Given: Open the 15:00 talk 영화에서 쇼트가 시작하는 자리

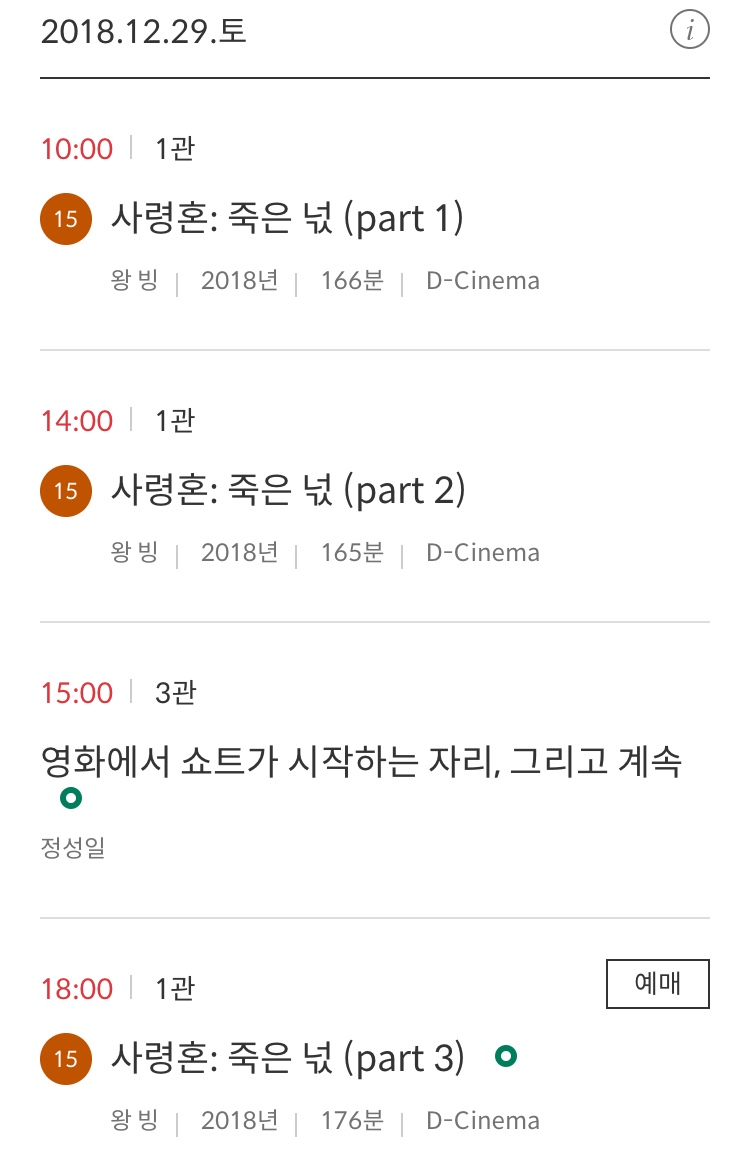Looking at the screenshot, I should tap(361, 762).
